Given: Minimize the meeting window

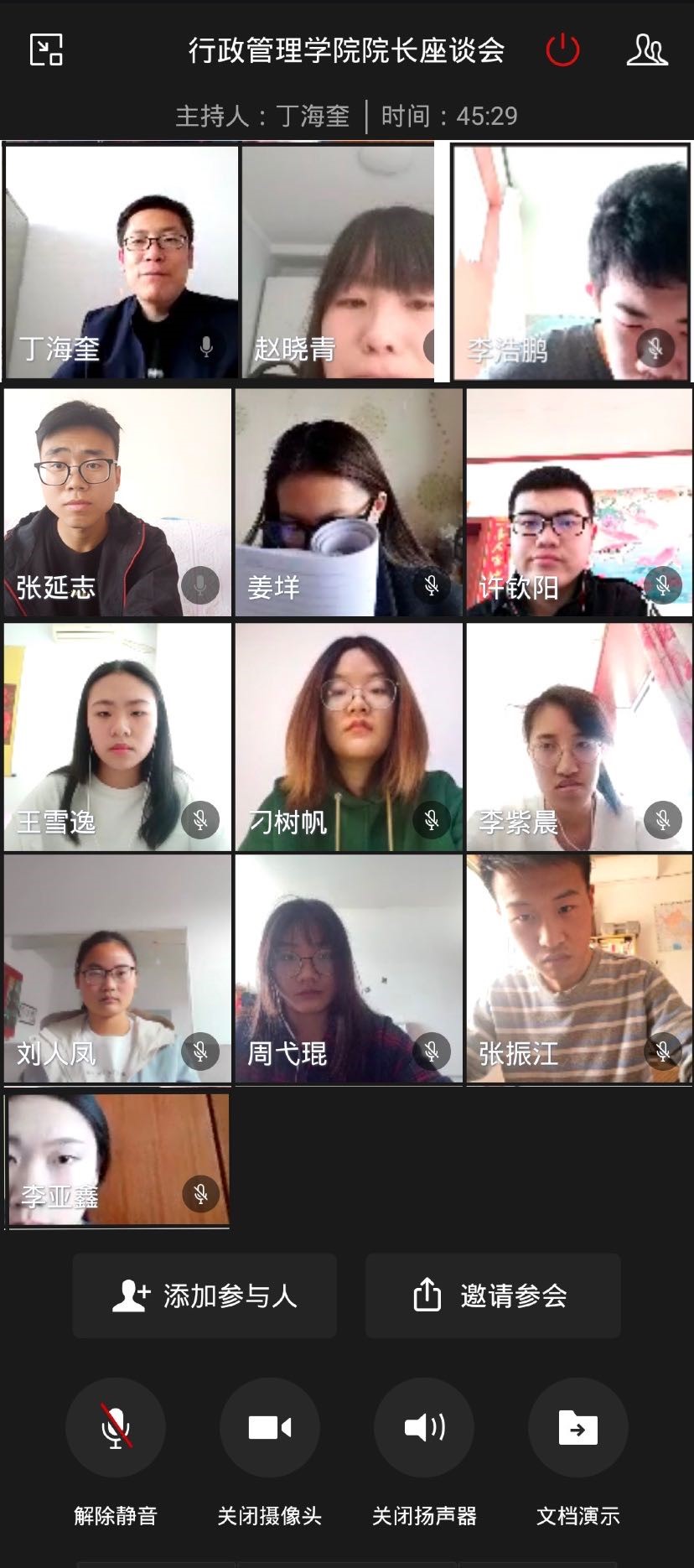Looking at the screenshot, I should pyautogui.click(x=46, y=49).
